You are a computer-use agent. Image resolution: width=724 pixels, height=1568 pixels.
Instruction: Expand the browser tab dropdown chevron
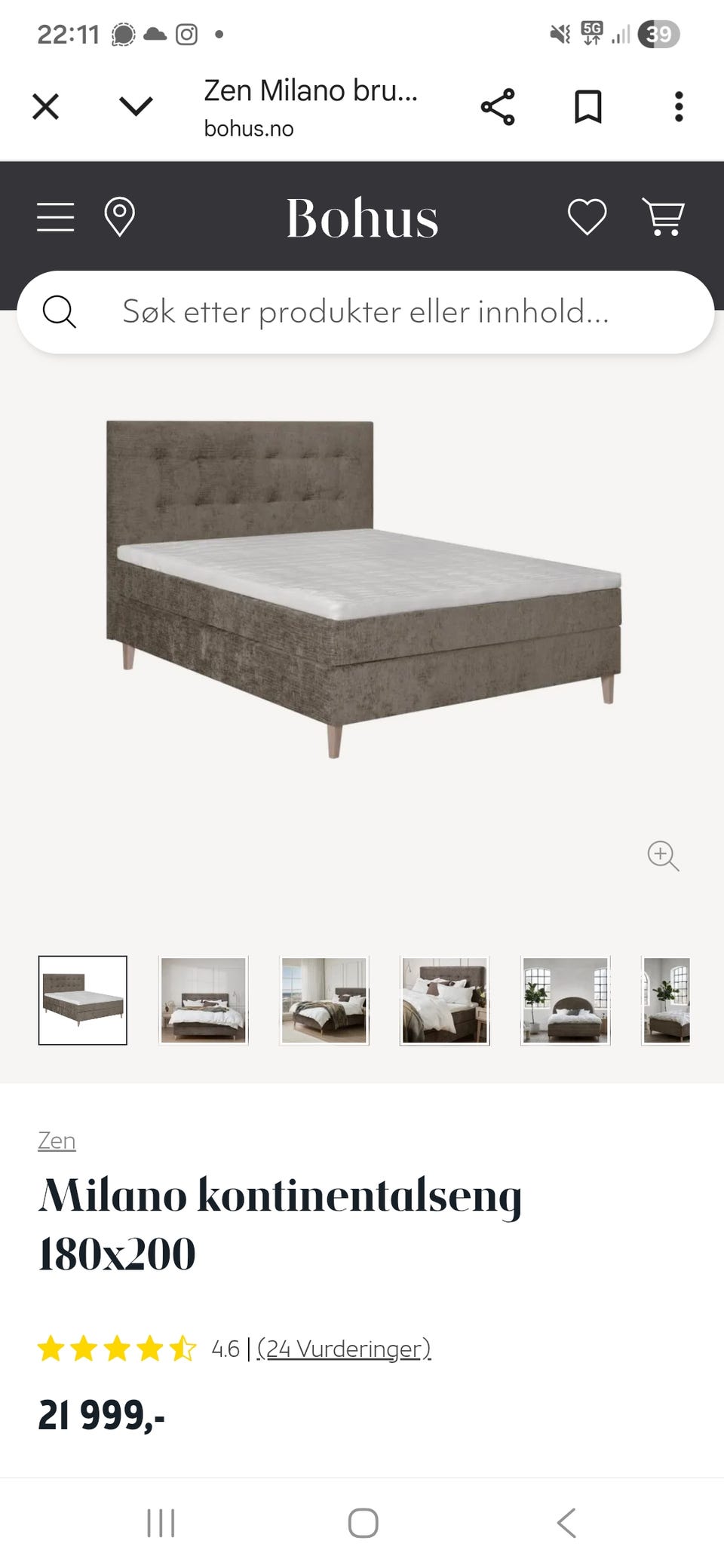click(x=136, y=106)
